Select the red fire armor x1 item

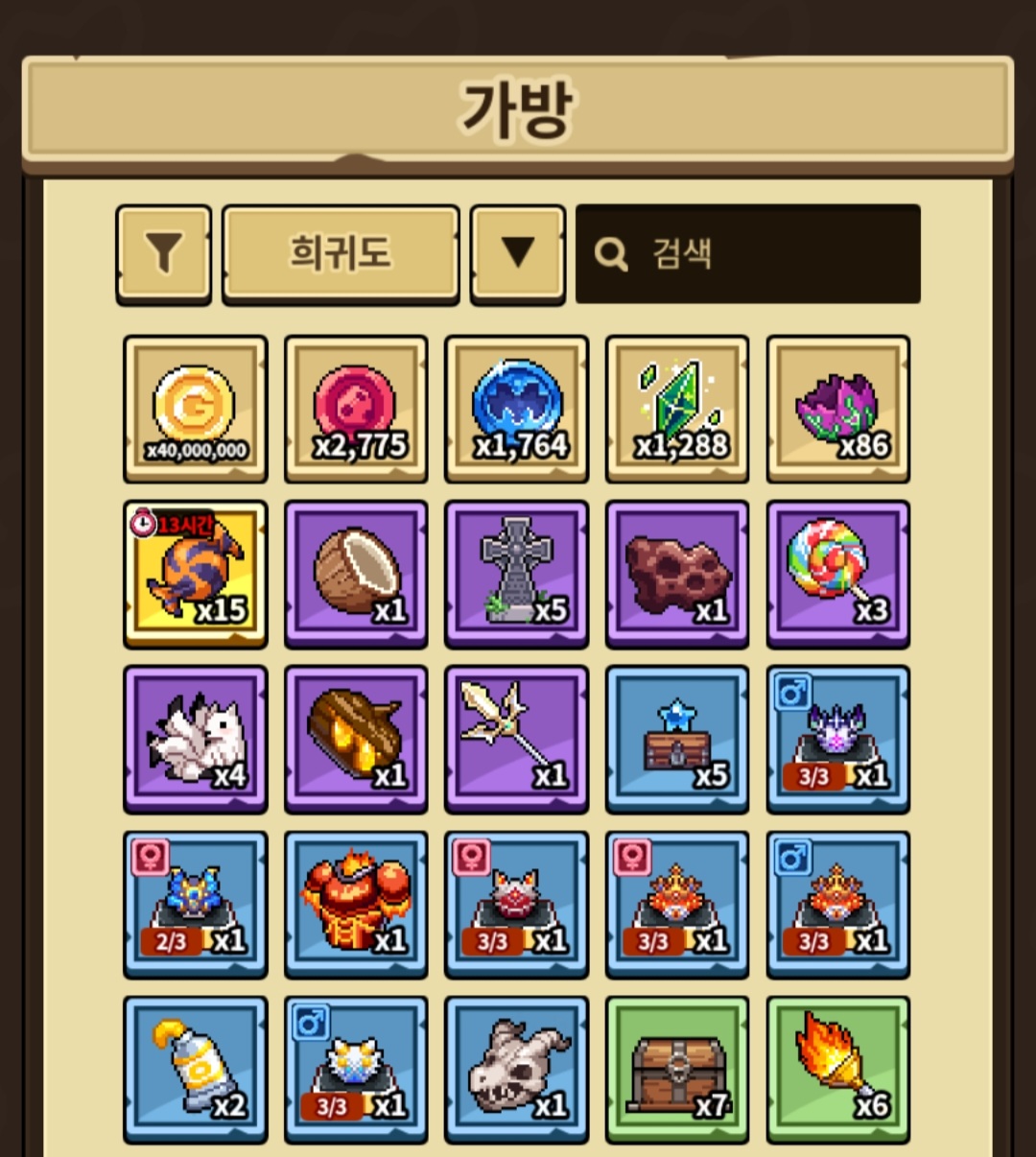[356, 904]
